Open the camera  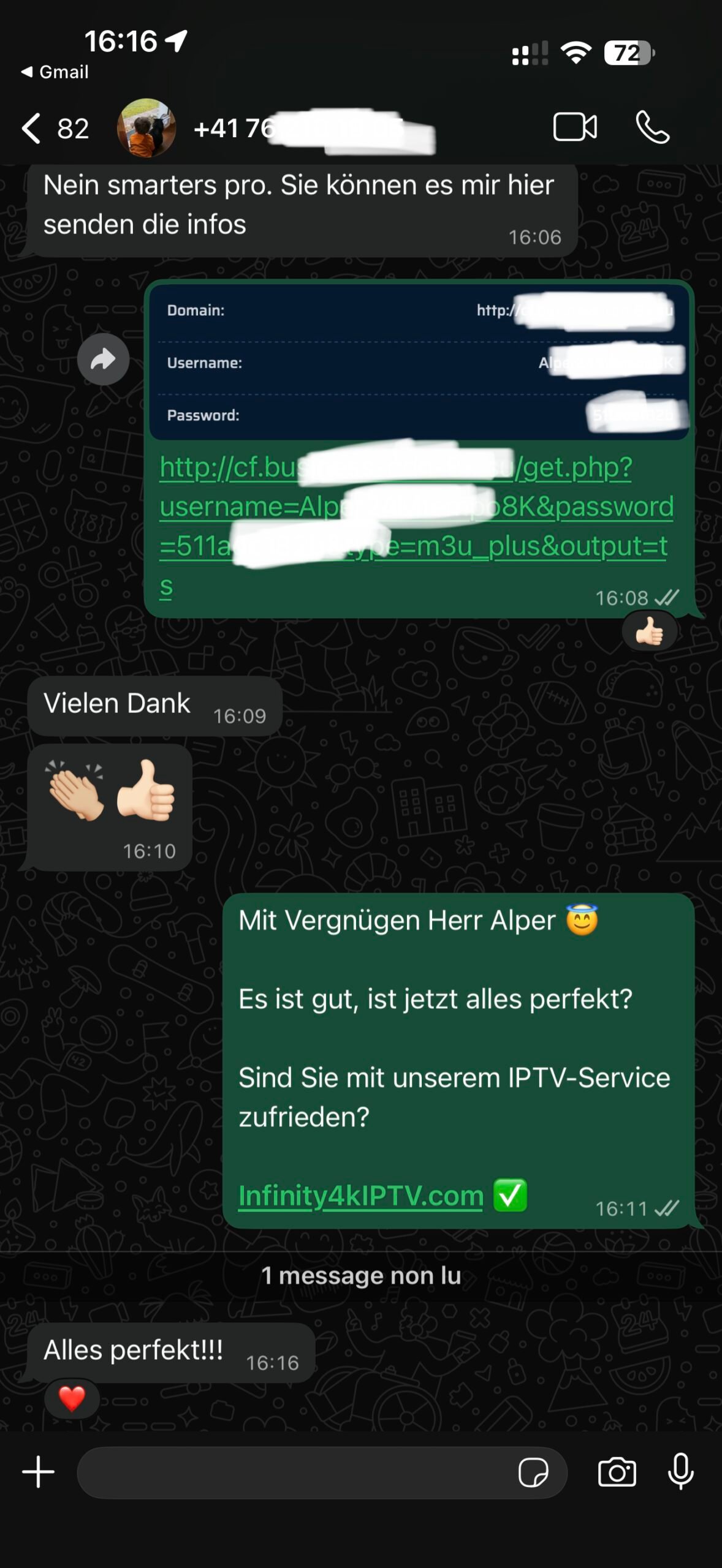pos(617,1472)
